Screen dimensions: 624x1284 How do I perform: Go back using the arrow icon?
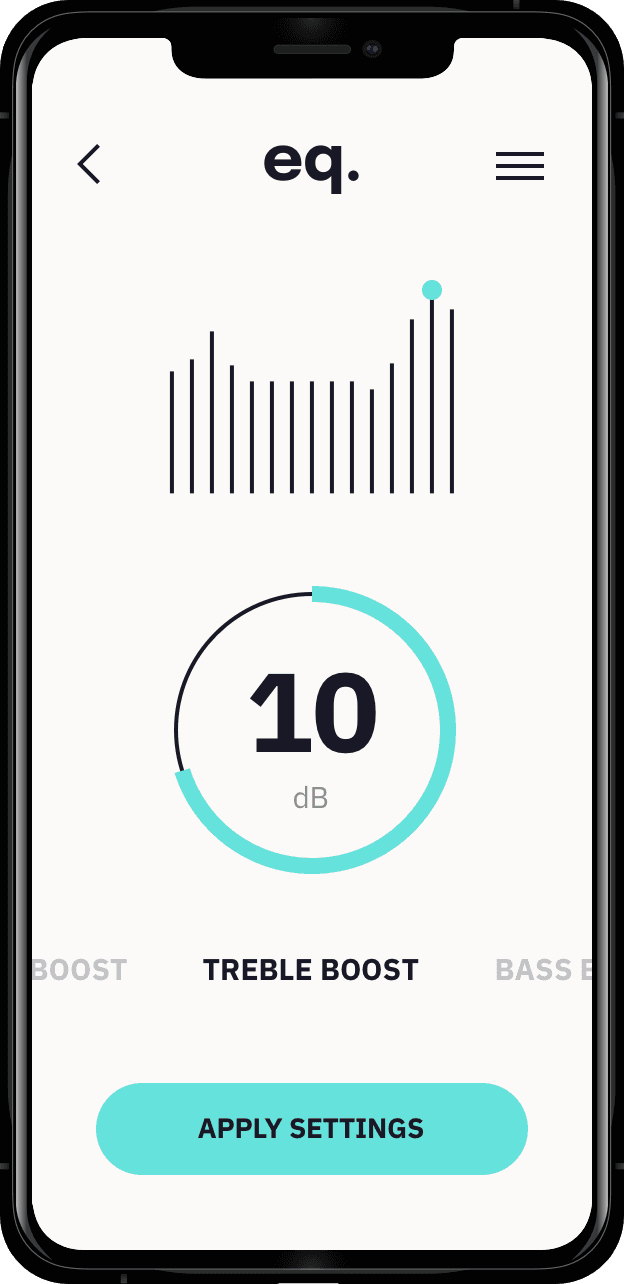89,164
